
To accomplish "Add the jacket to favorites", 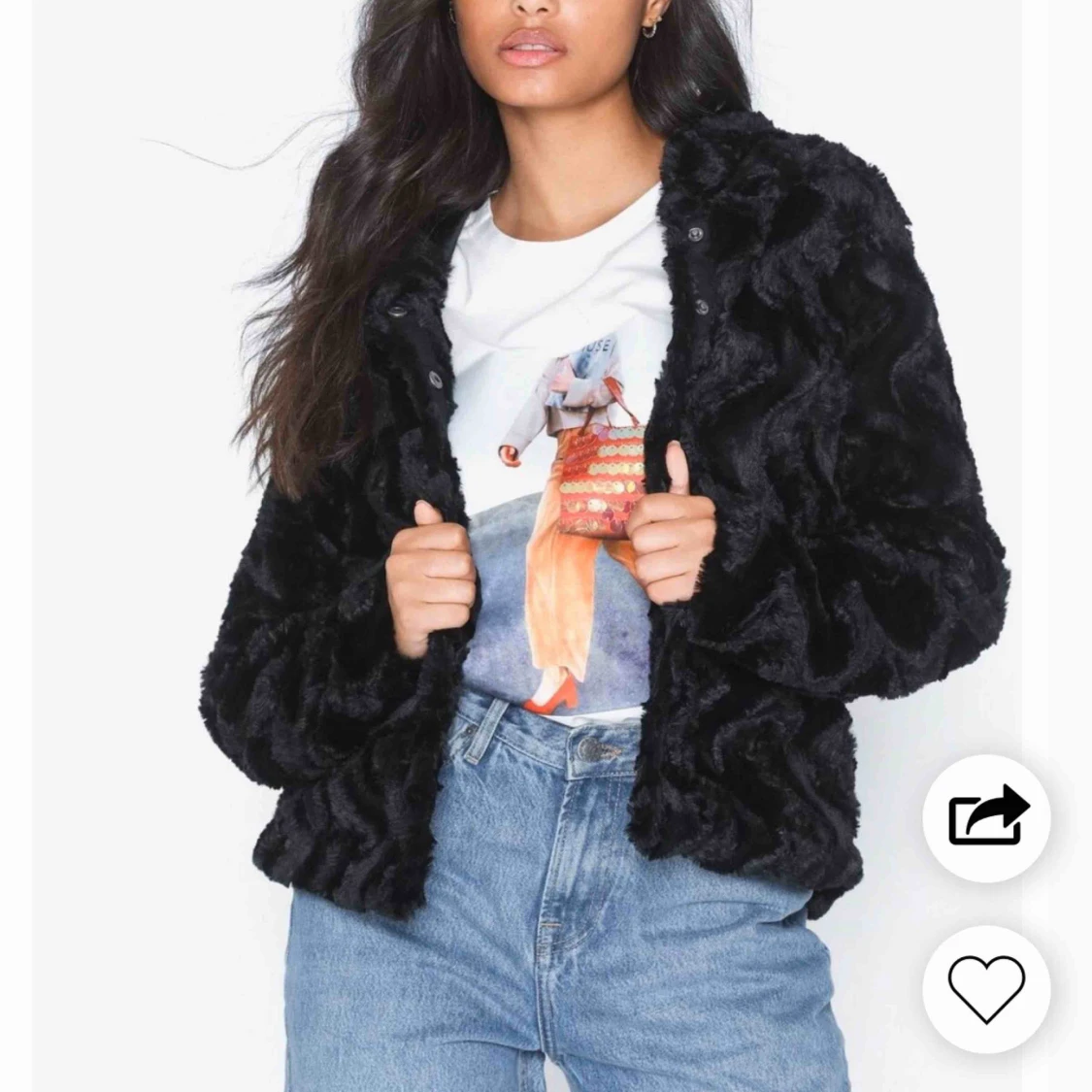I will [x=986, y=988].
